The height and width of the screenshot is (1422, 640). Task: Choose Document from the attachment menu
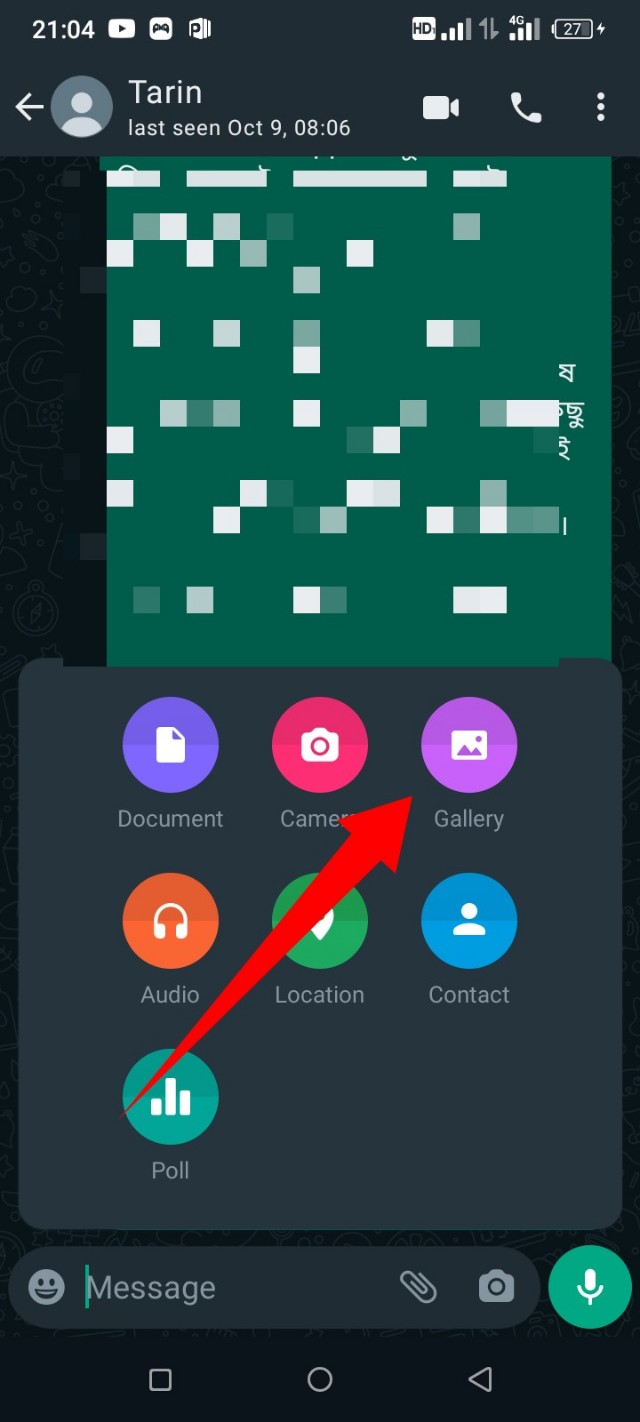(x=170, y=745)
